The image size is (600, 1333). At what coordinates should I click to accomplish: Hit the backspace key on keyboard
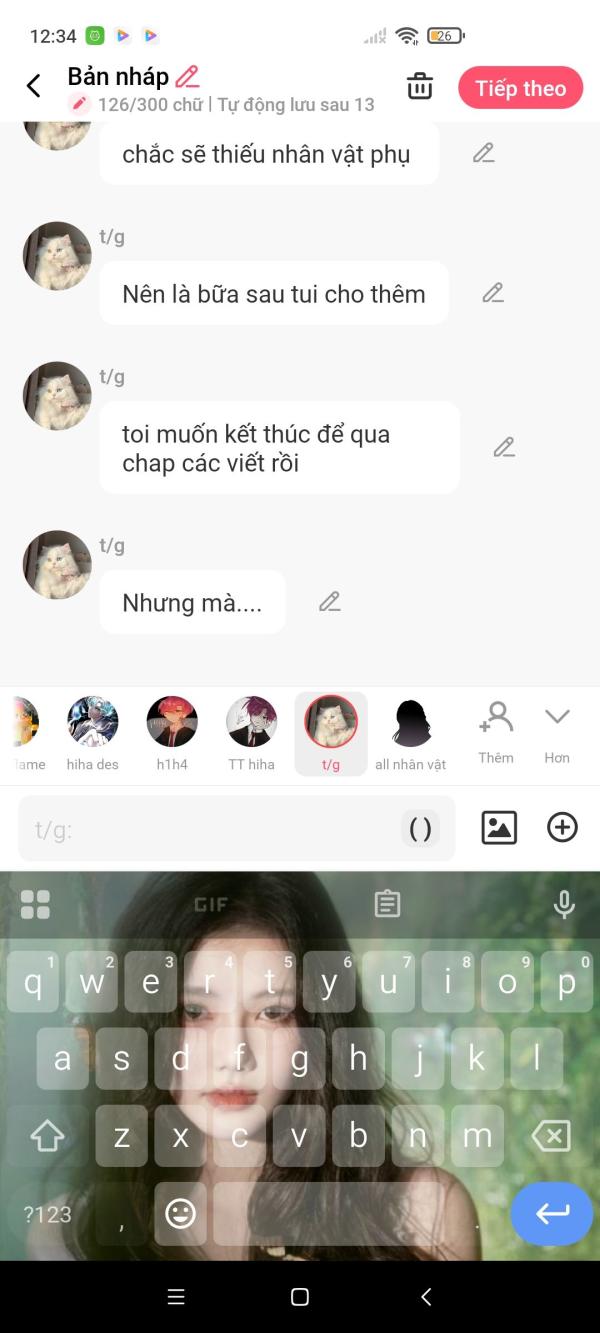pyautogui.click(x=551, y=1135)
